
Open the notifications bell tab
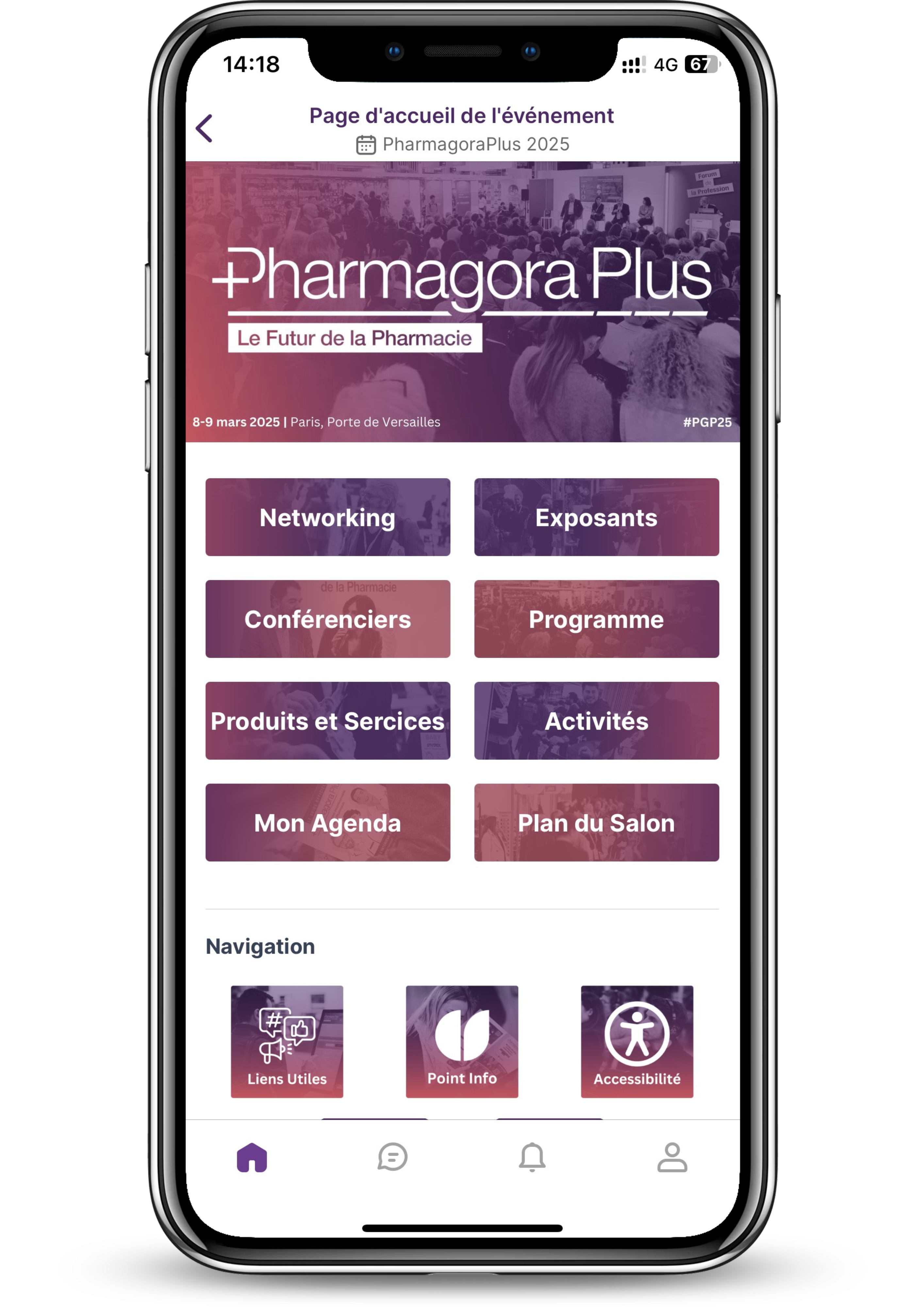[532, 1157]
